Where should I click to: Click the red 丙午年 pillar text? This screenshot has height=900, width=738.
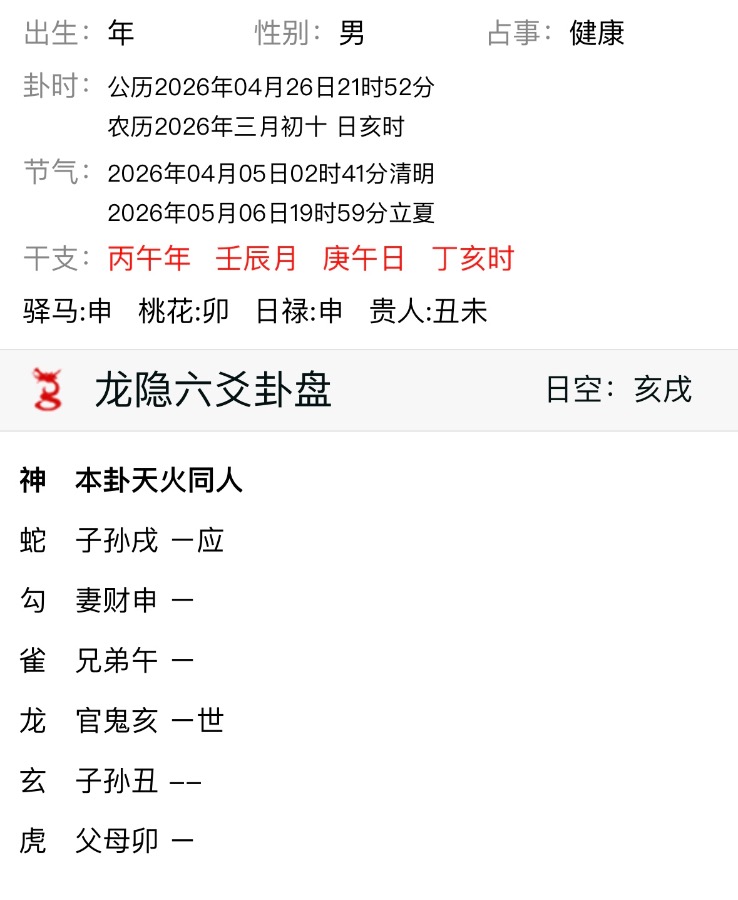[148, 258]
